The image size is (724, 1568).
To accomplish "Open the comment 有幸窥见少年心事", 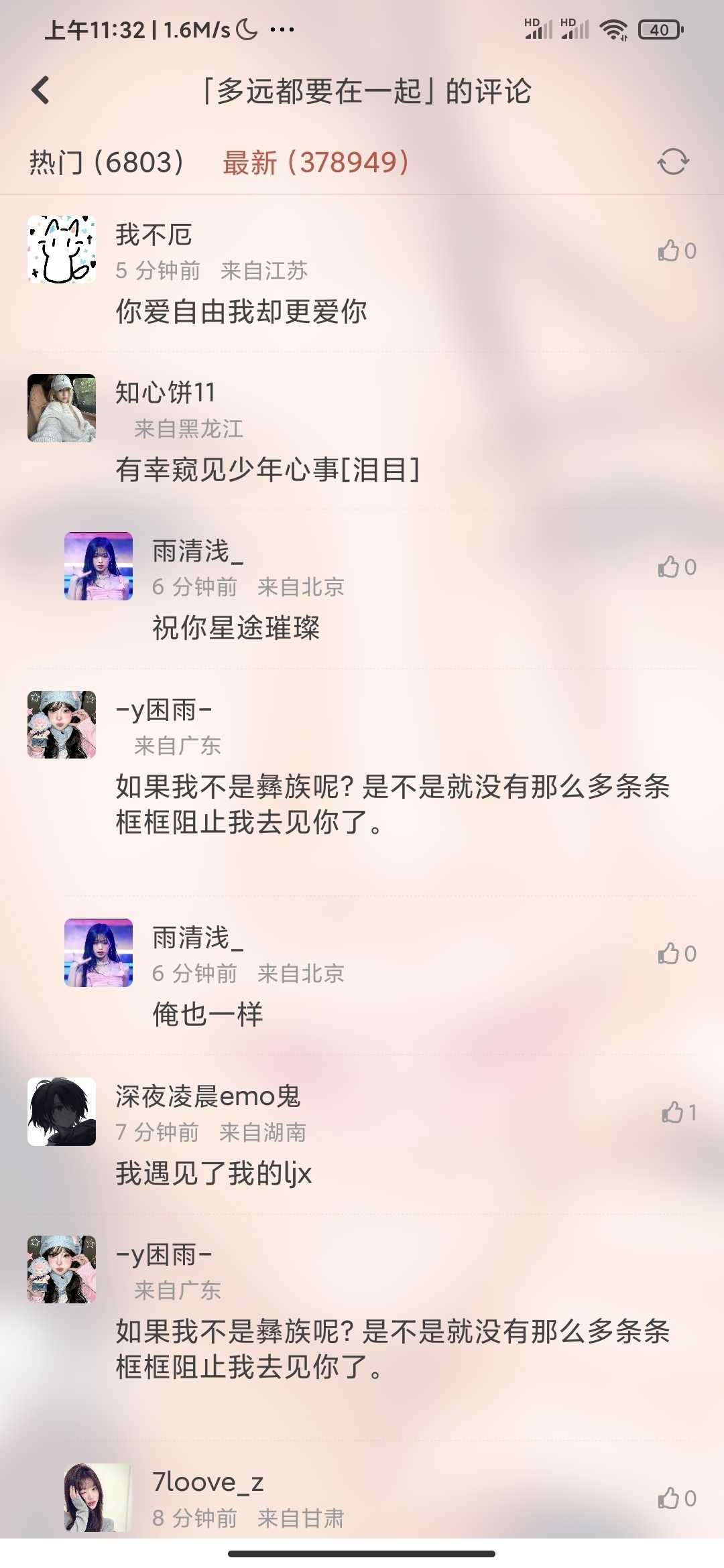I will pos(267,470).
